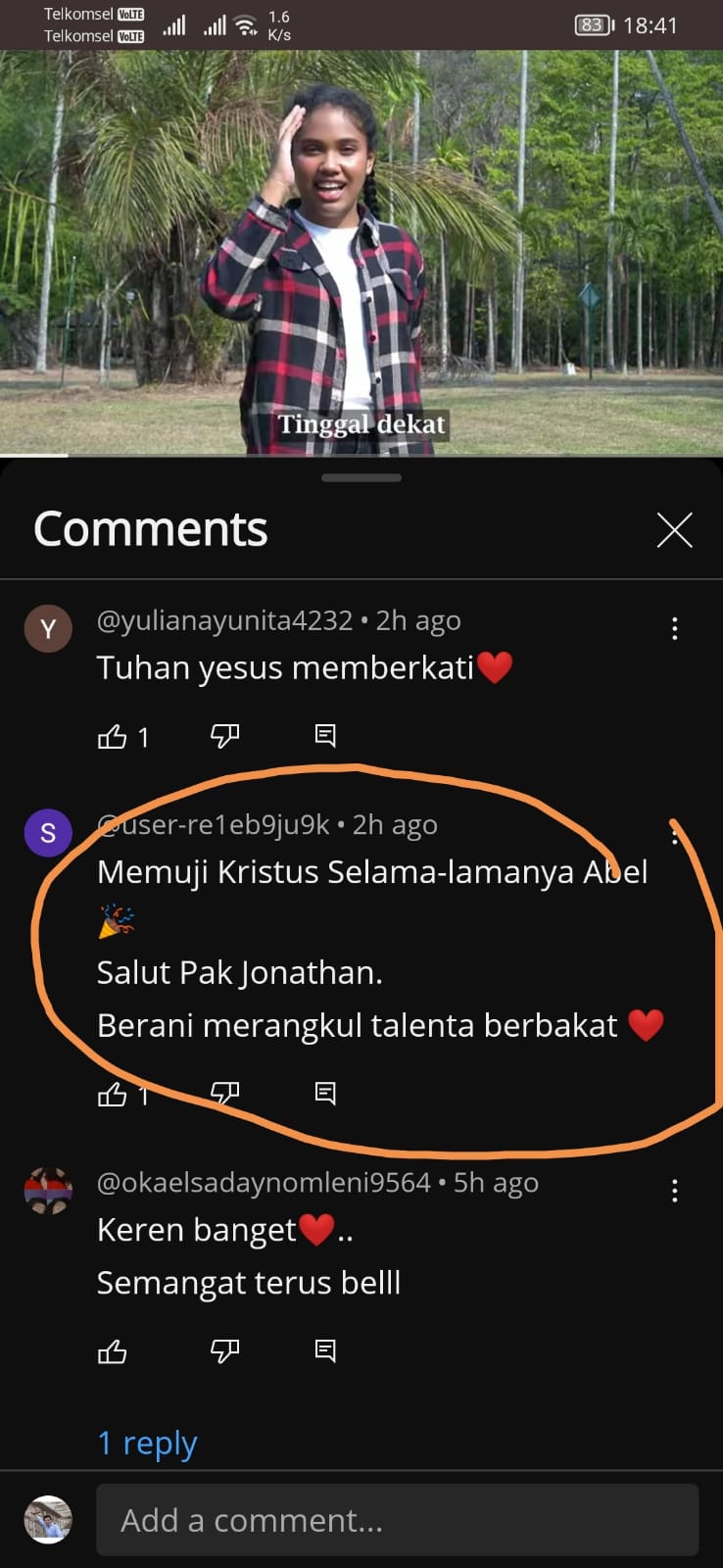Dislike okaelsadaynomleni9564's comment
723x1568 pixels.
click(x=225, y=1350)
